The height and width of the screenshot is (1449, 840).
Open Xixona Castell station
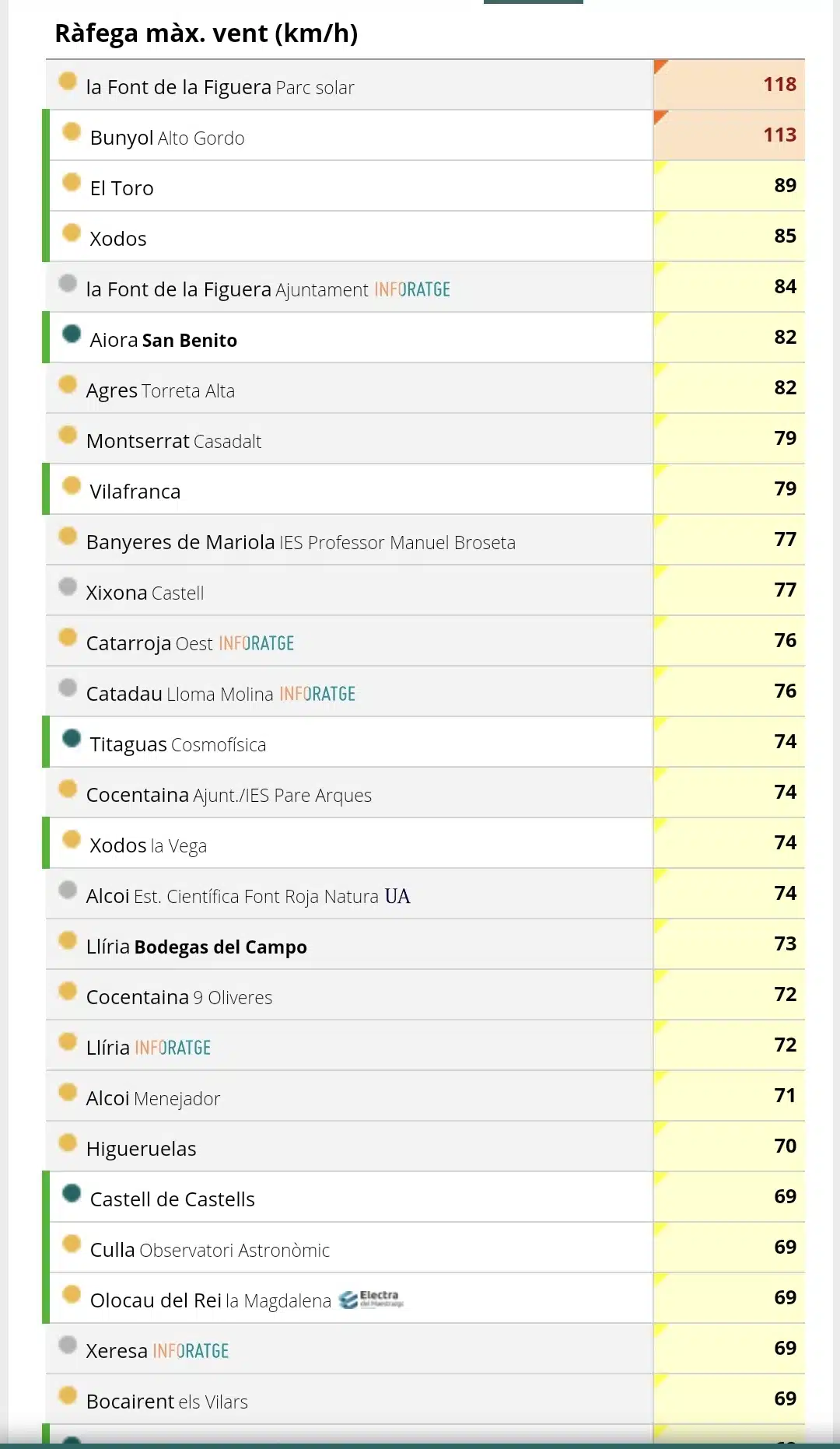(425, 590)
